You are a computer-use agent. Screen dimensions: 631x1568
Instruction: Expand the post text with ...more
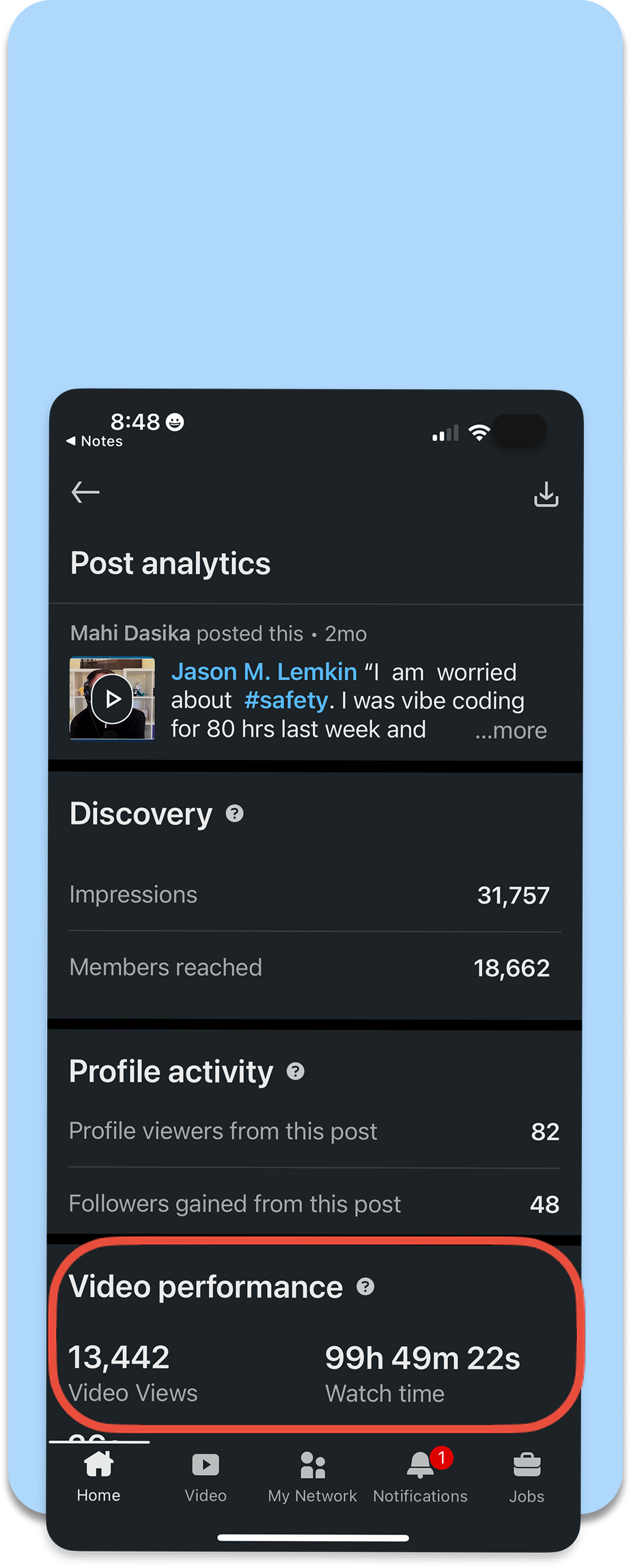(511, 731)
